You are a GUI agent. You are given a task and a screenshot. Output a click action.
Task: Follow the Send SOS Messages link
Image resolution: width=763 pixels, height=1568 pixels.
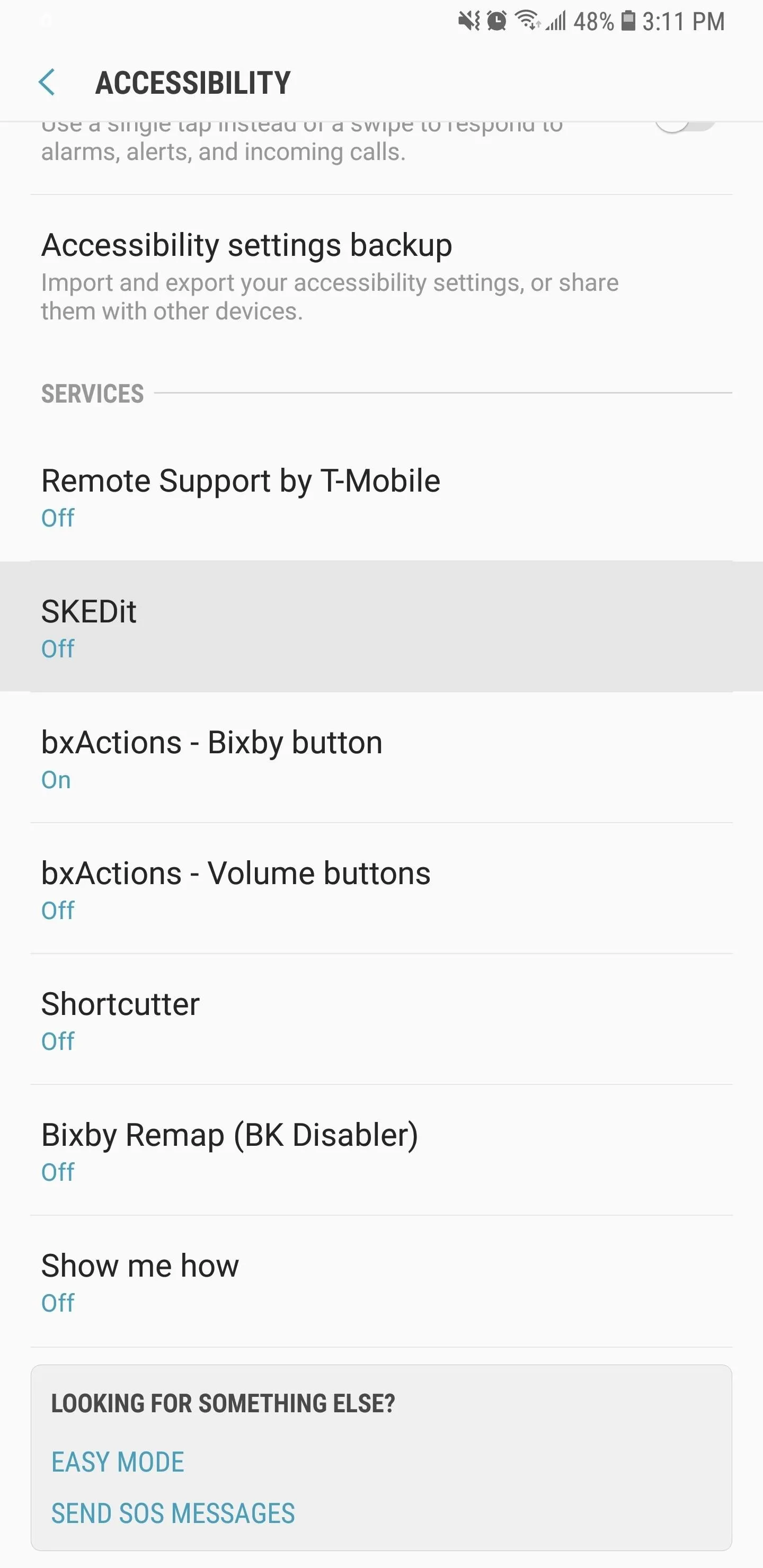(173, 1513)
